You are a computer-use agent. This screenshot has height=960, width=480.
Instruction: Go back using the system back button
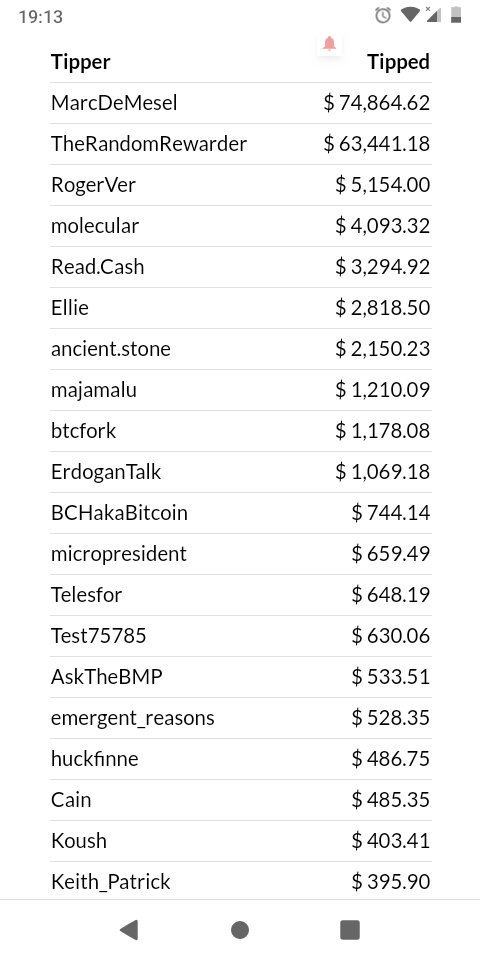129,929
